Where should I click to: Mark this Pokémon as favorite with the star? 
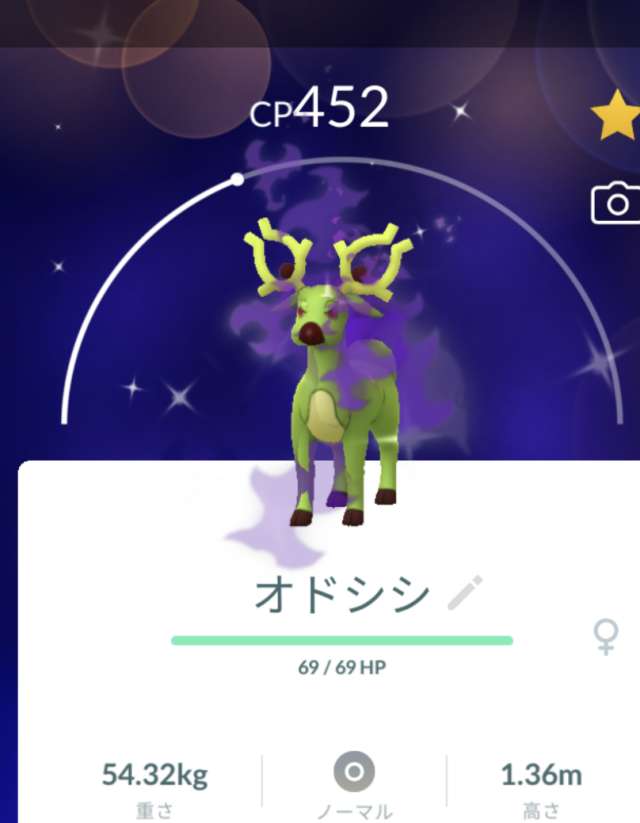pyautogui.click(x=617, y=116)
